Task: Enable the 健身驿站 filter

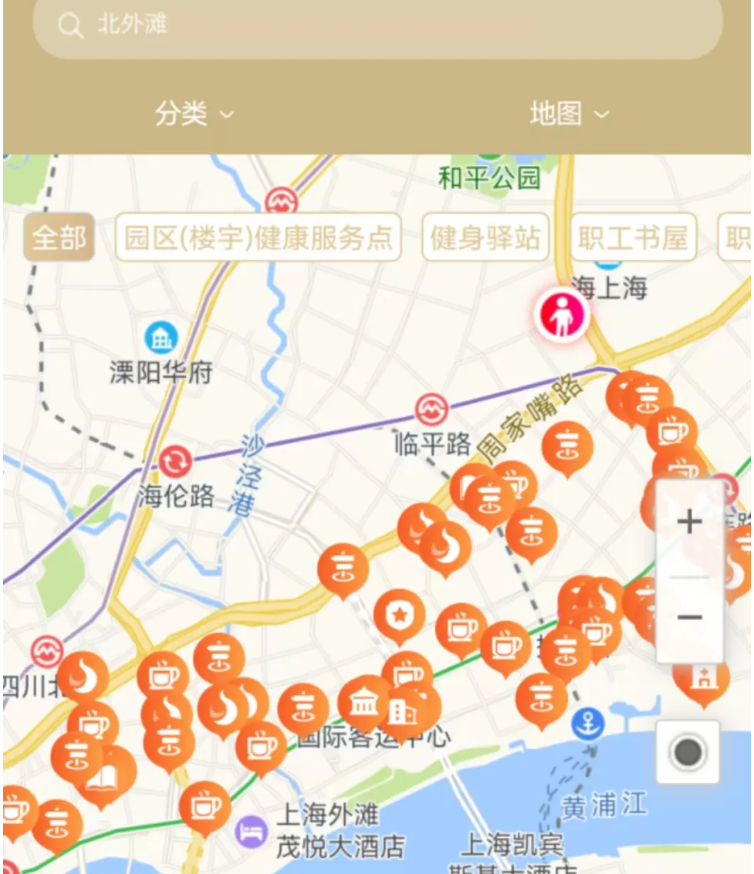Action: [487, 238]
